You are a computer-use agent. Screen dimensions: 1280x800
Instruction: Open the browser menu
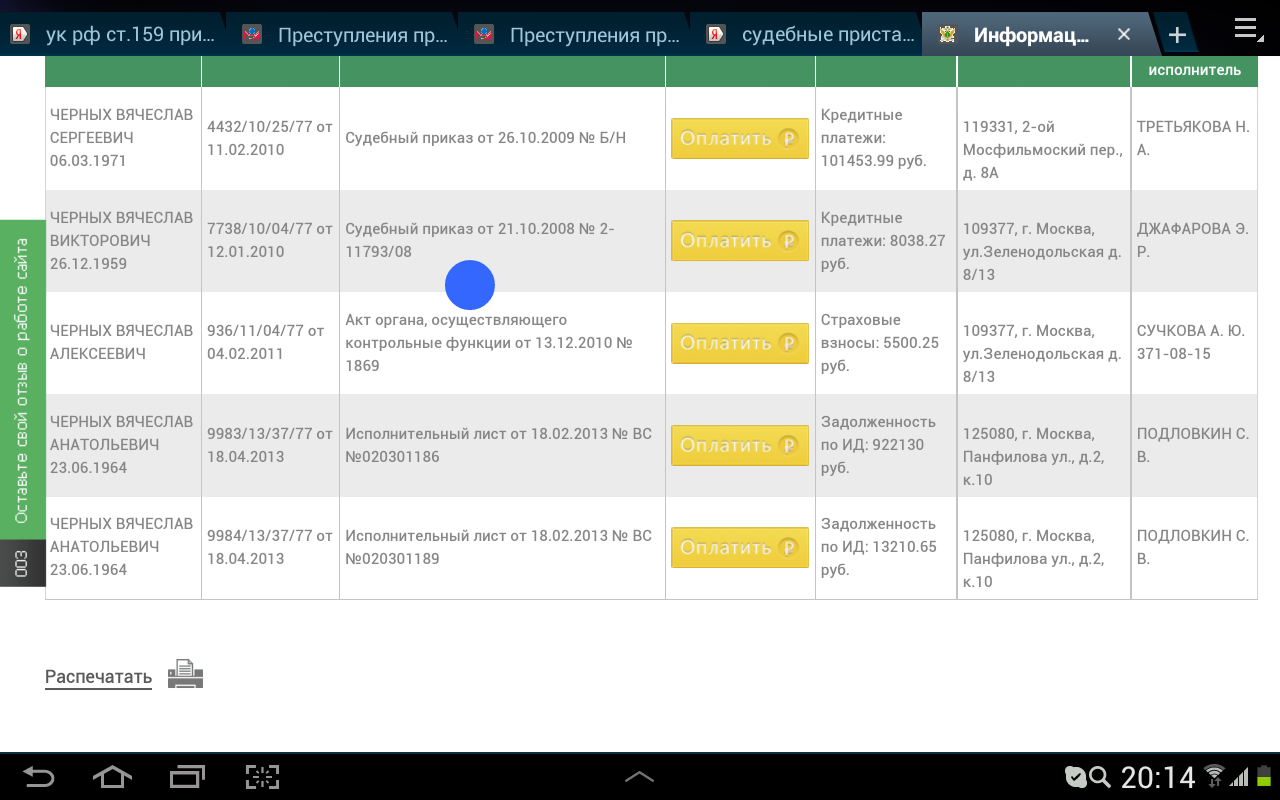[1246, 29]
